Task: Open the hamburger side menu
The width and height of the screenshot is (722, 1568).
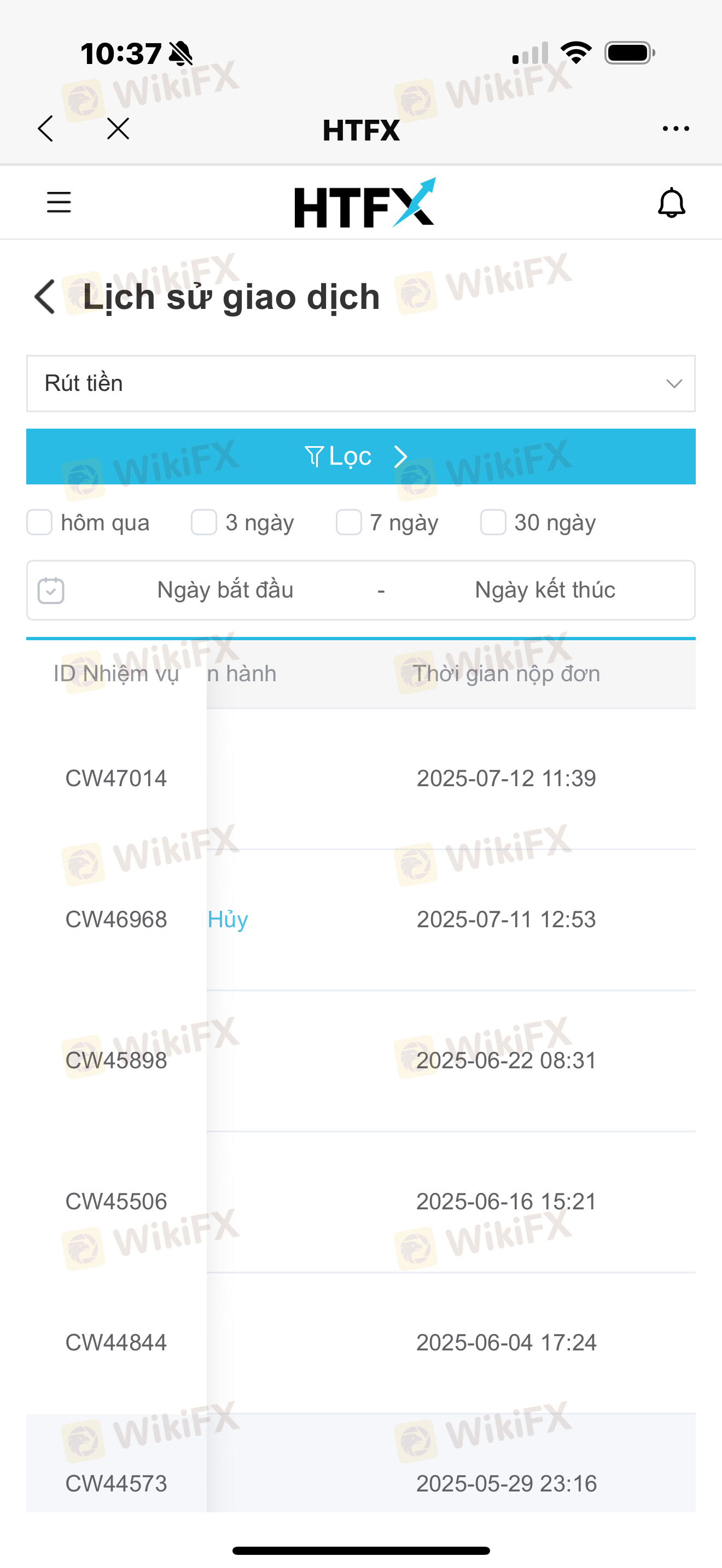Action: point(59,202)
